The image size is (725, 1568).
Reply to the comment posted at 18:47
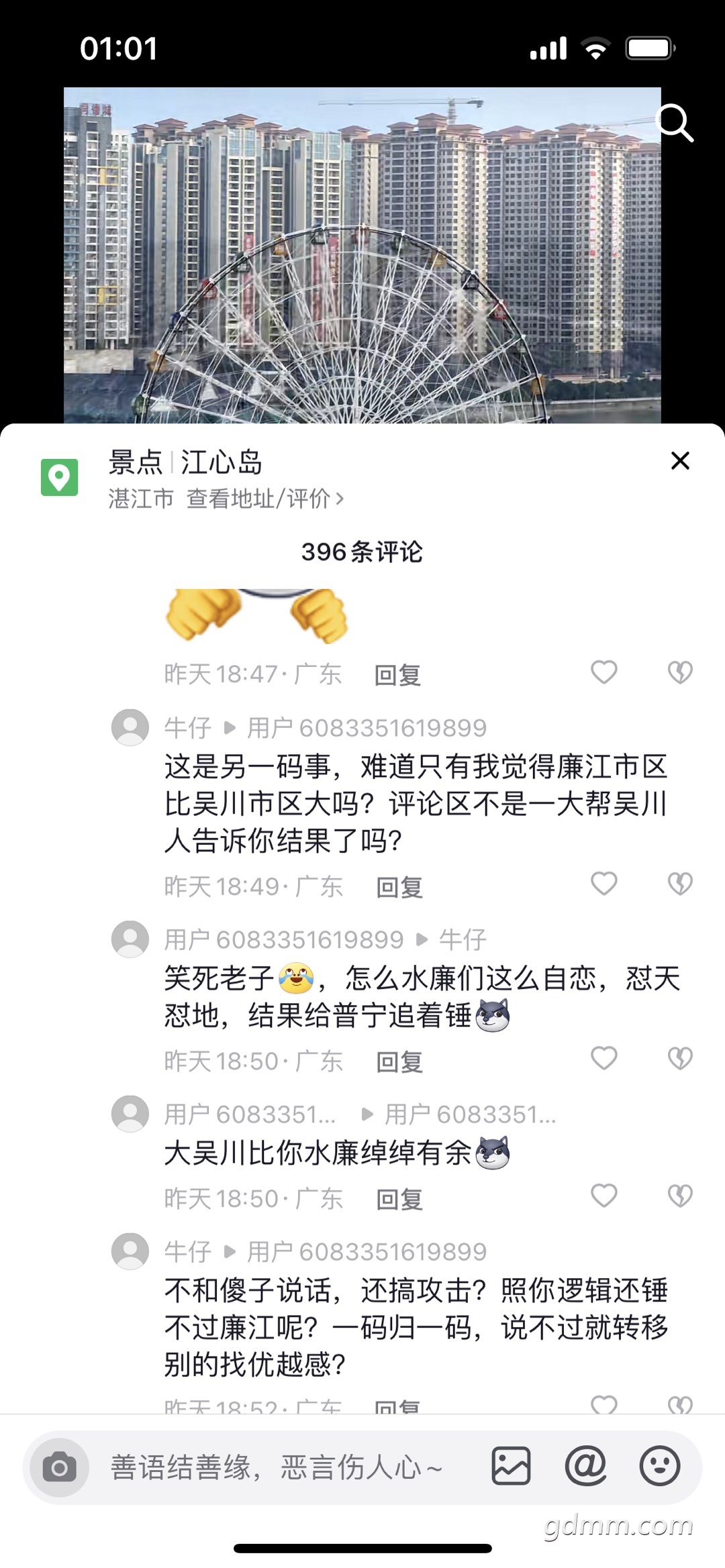click(x=397, y=674)
